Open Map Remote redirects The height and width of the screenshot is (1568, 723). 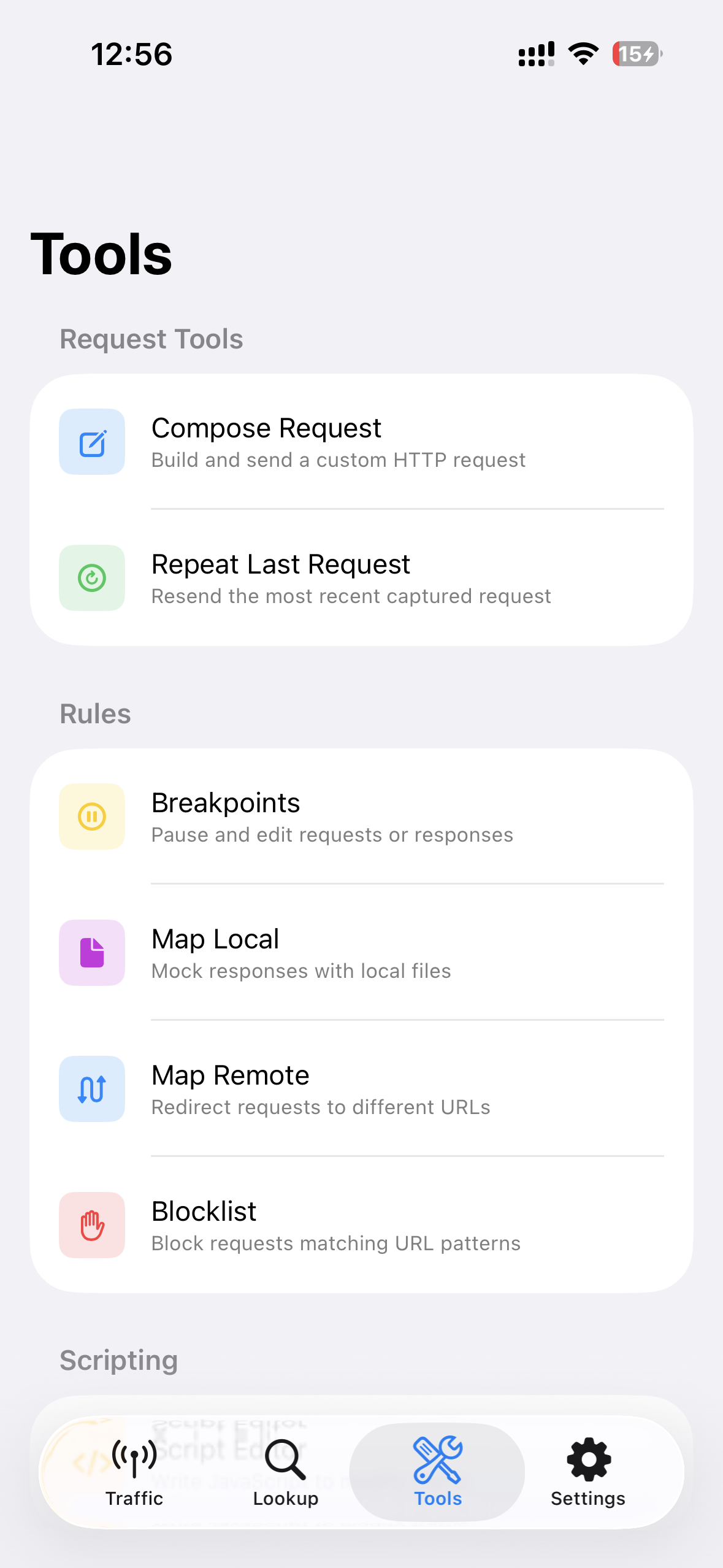(361, 1090)
